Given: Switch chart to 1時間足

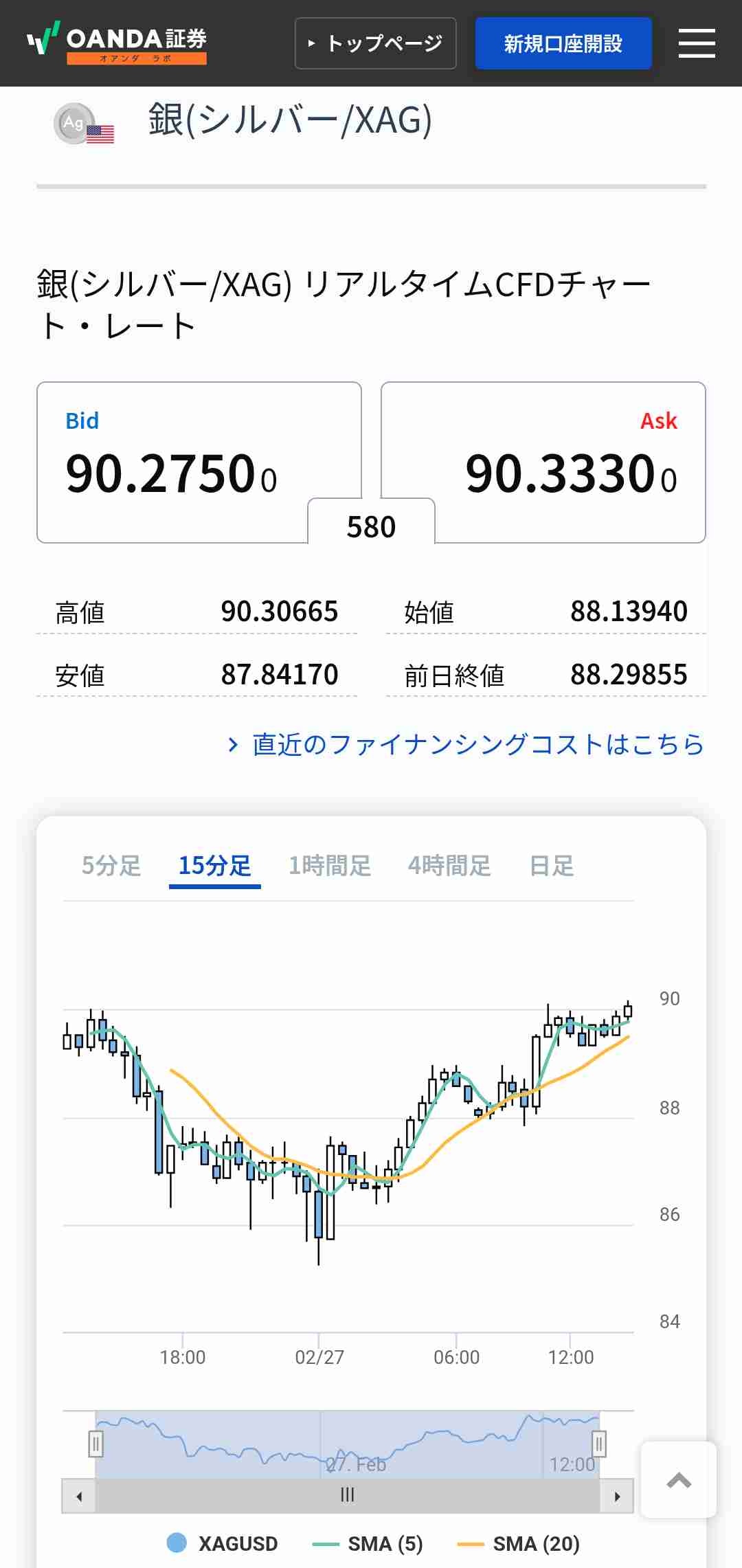Looking at the screenshot, I should [330, 866].
